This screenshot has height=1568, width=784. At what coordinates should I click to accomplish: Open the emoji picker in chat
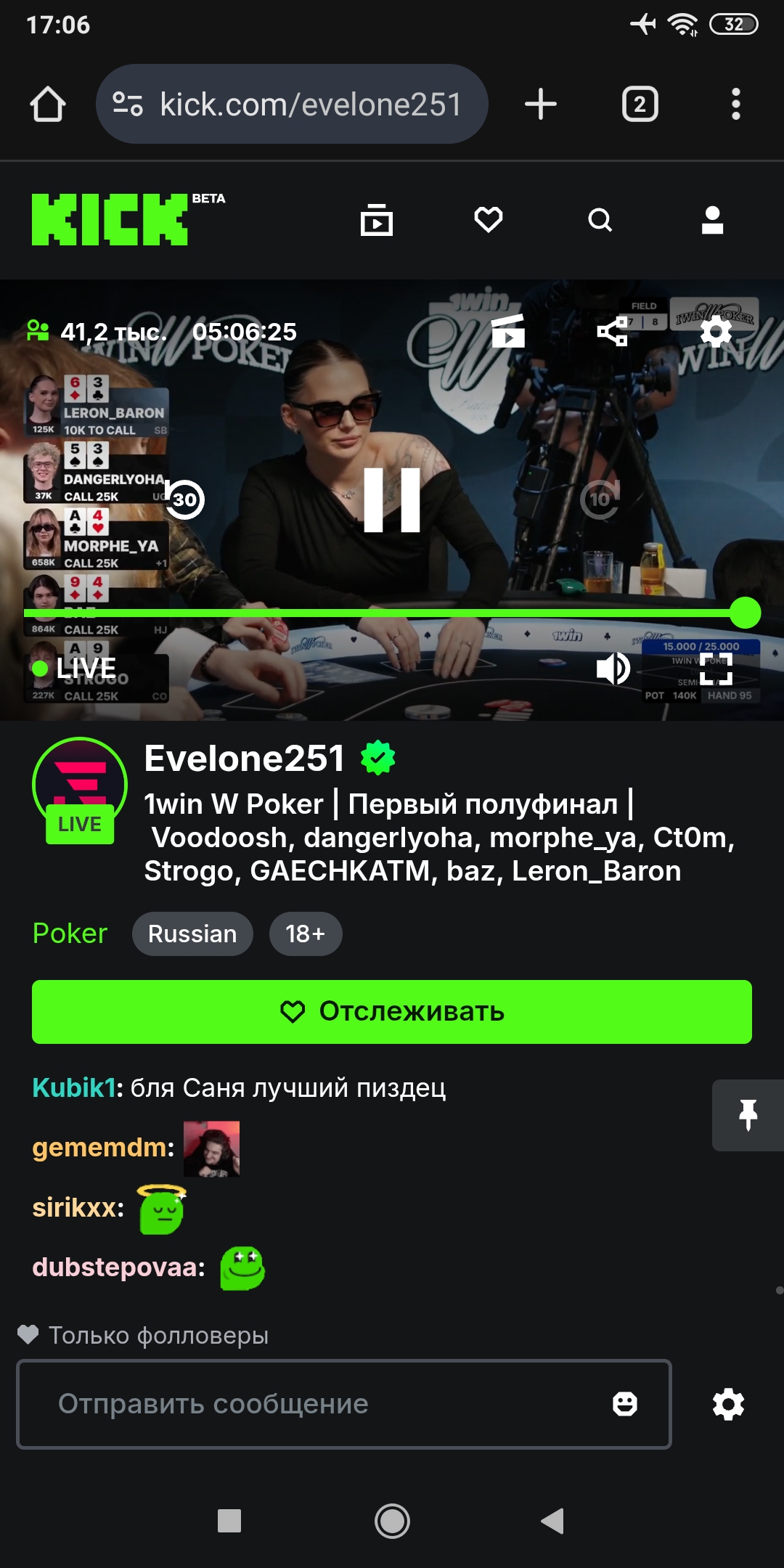click(x=624, y=1404)
